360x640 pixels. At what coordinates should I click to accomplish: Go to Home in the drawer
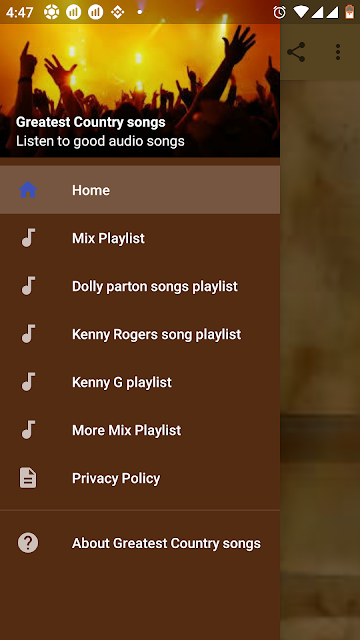click(140, 190)
